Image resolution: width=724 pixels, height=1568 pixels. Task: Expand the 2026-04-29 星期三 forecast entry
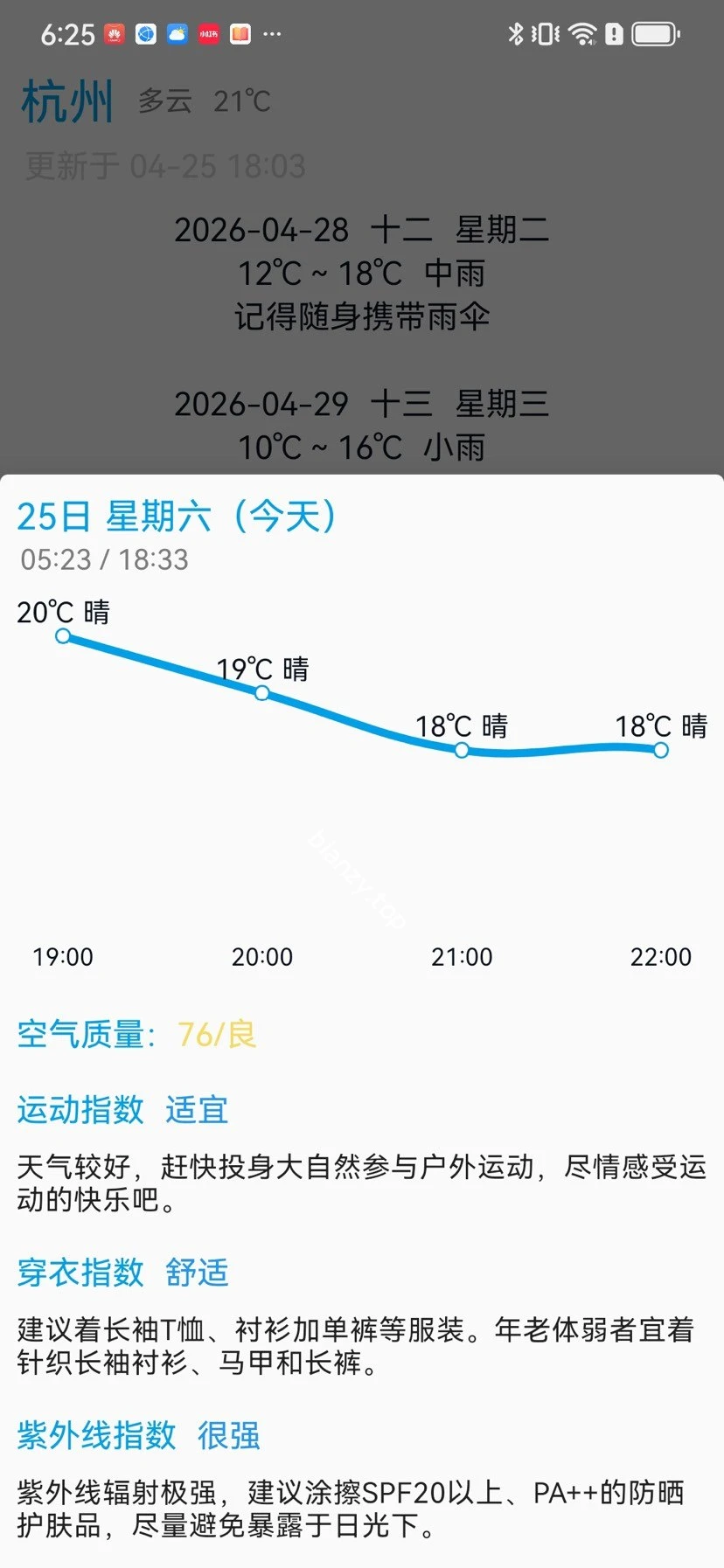pyautogui.click(x=362, y=426)
